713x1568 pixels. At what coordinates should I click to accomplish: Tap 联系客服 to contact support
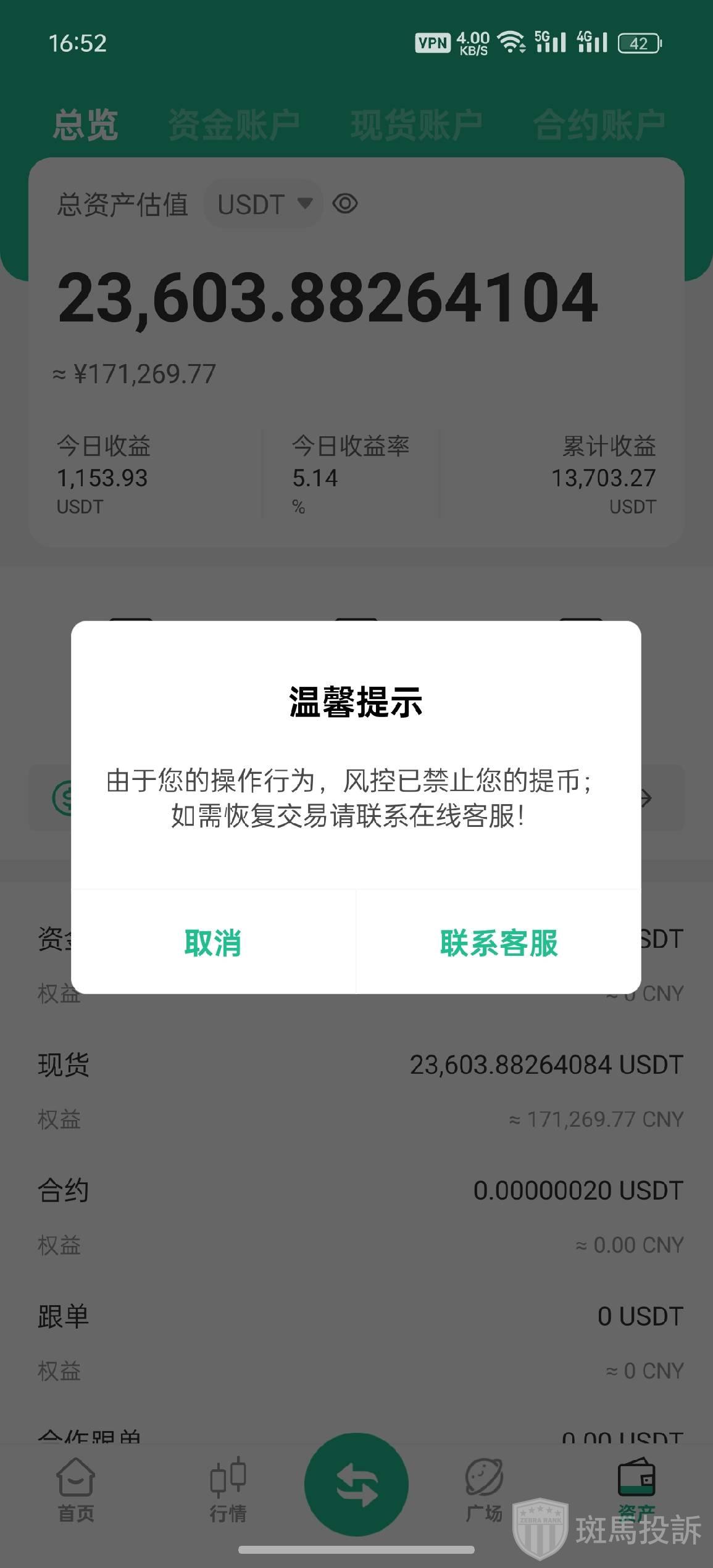point(499,943)
